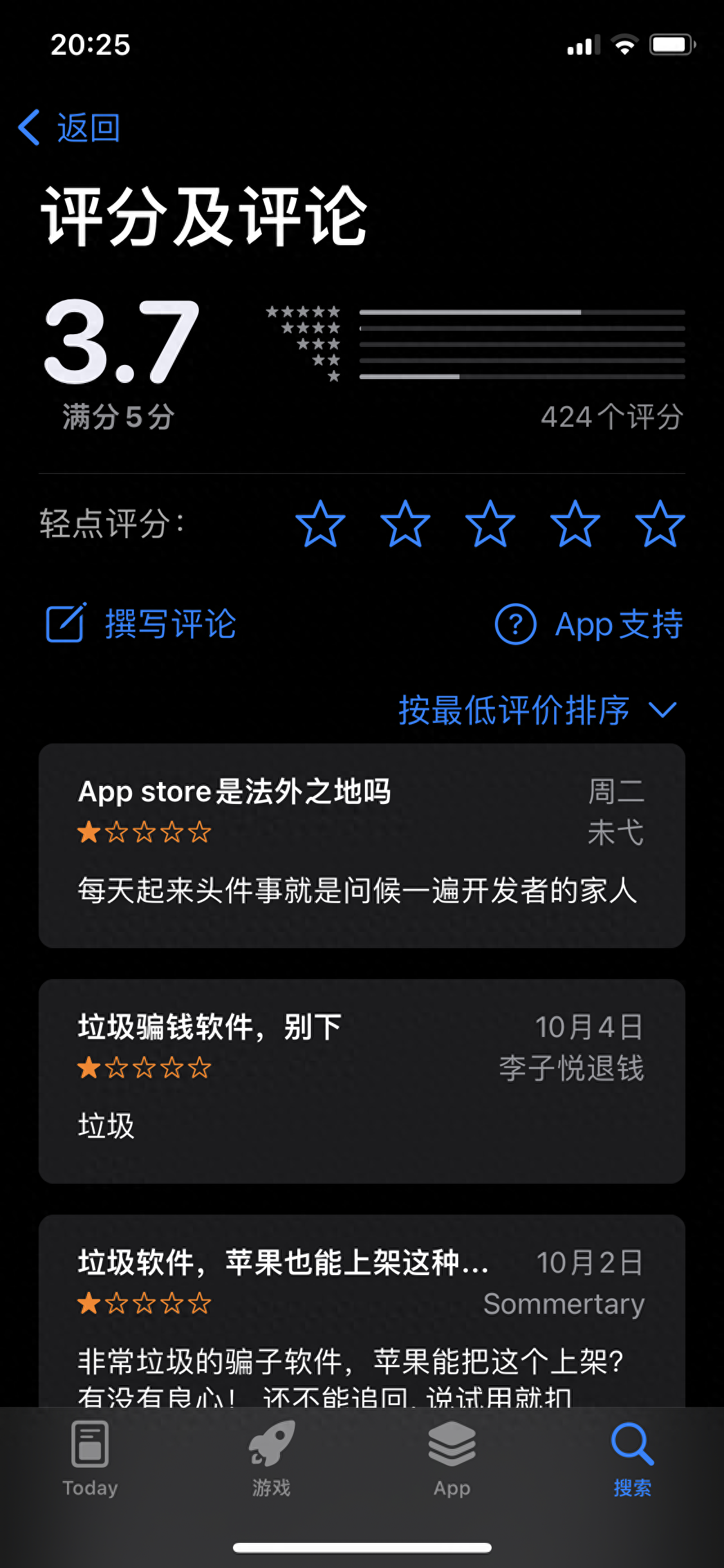This screenshot has height=1568, width=724.
Task: Give the app a three-star rating
Action: coord(490,524)
